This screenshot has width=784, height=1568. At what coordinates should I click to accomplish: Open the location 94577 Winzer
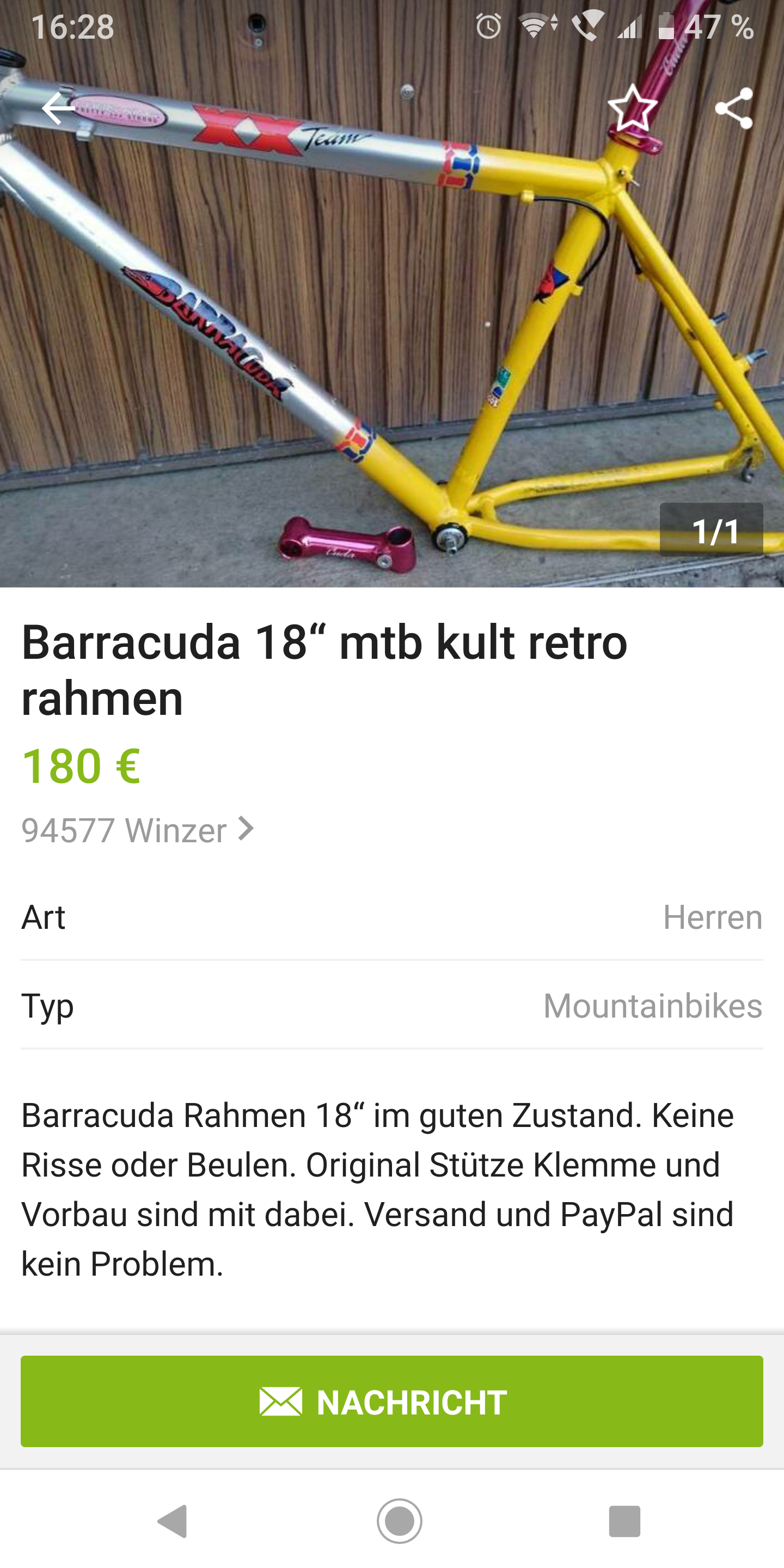pyautogui.click(x=137, y=830)
